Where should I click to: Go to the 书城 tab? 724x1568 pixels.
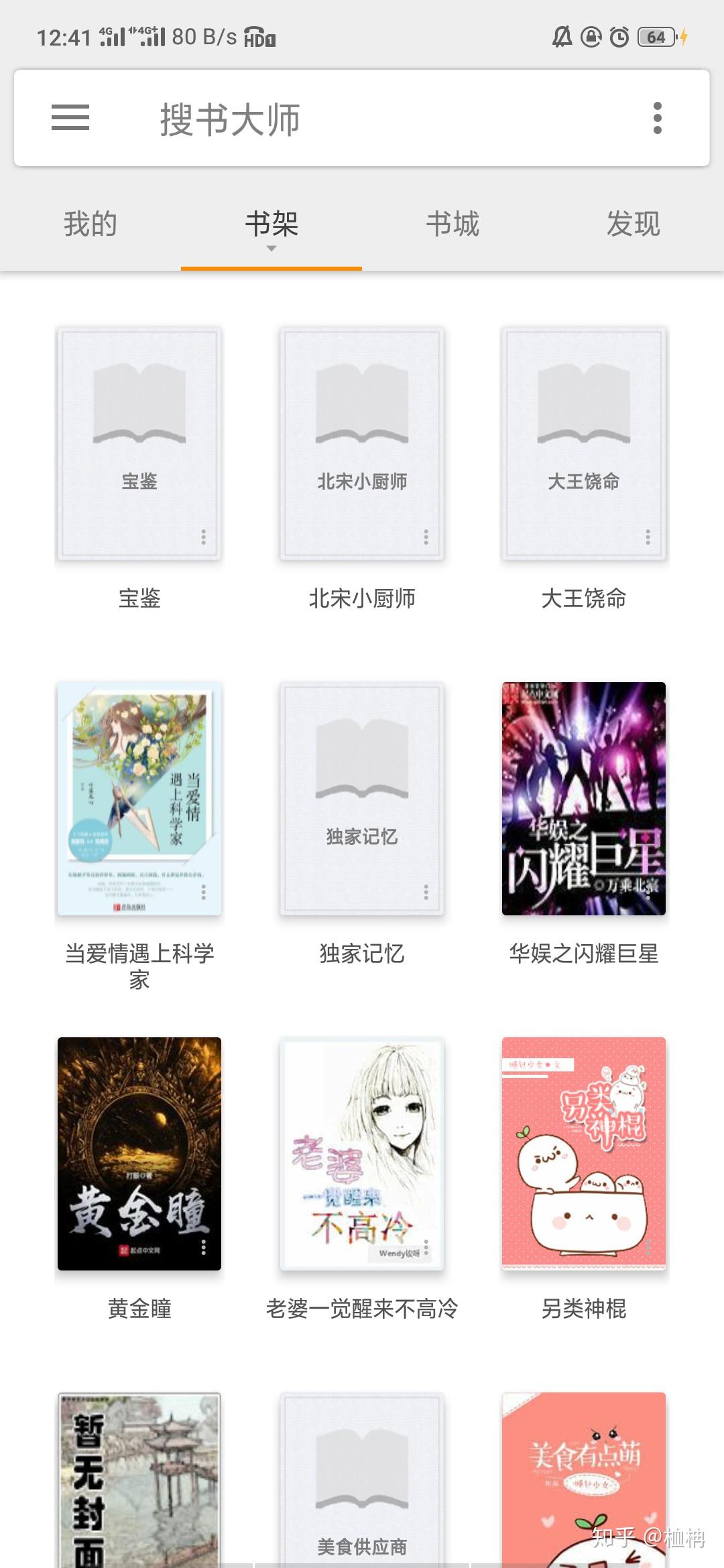(x=452, y=224)
